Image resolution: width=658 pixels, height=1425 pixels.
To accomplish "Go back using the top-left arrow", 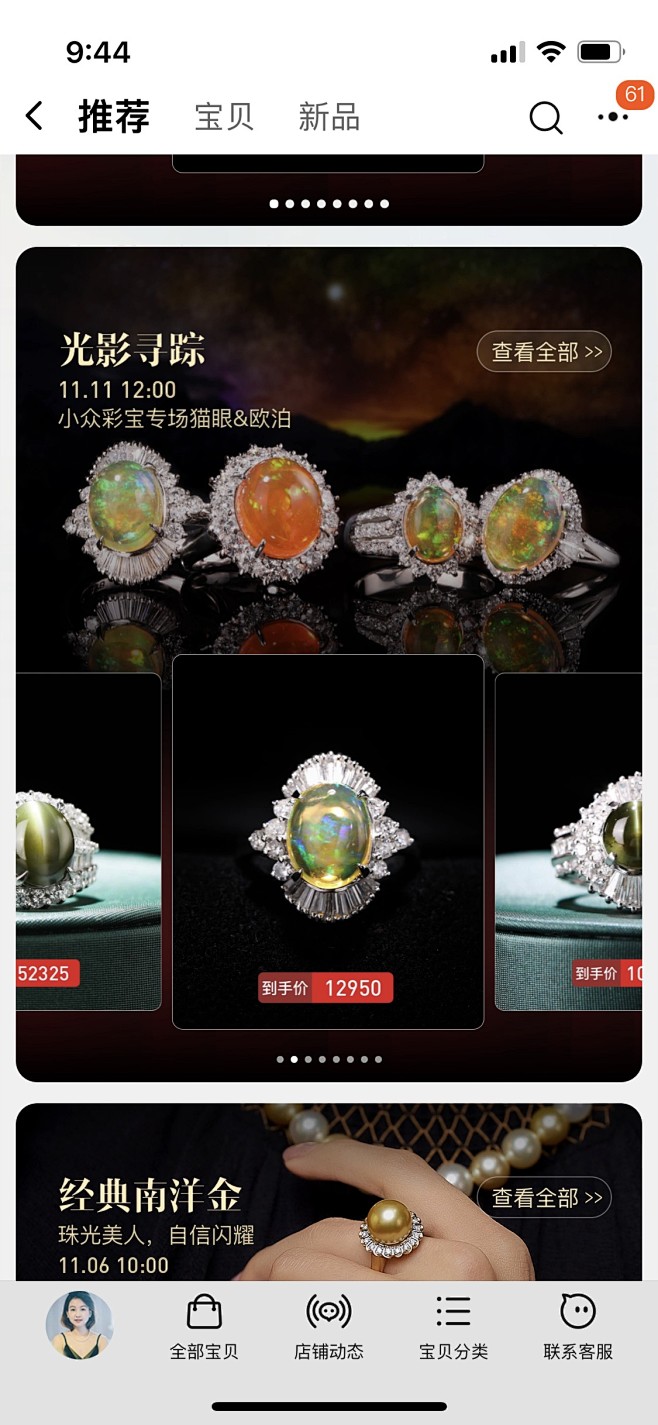I will 34,117.
